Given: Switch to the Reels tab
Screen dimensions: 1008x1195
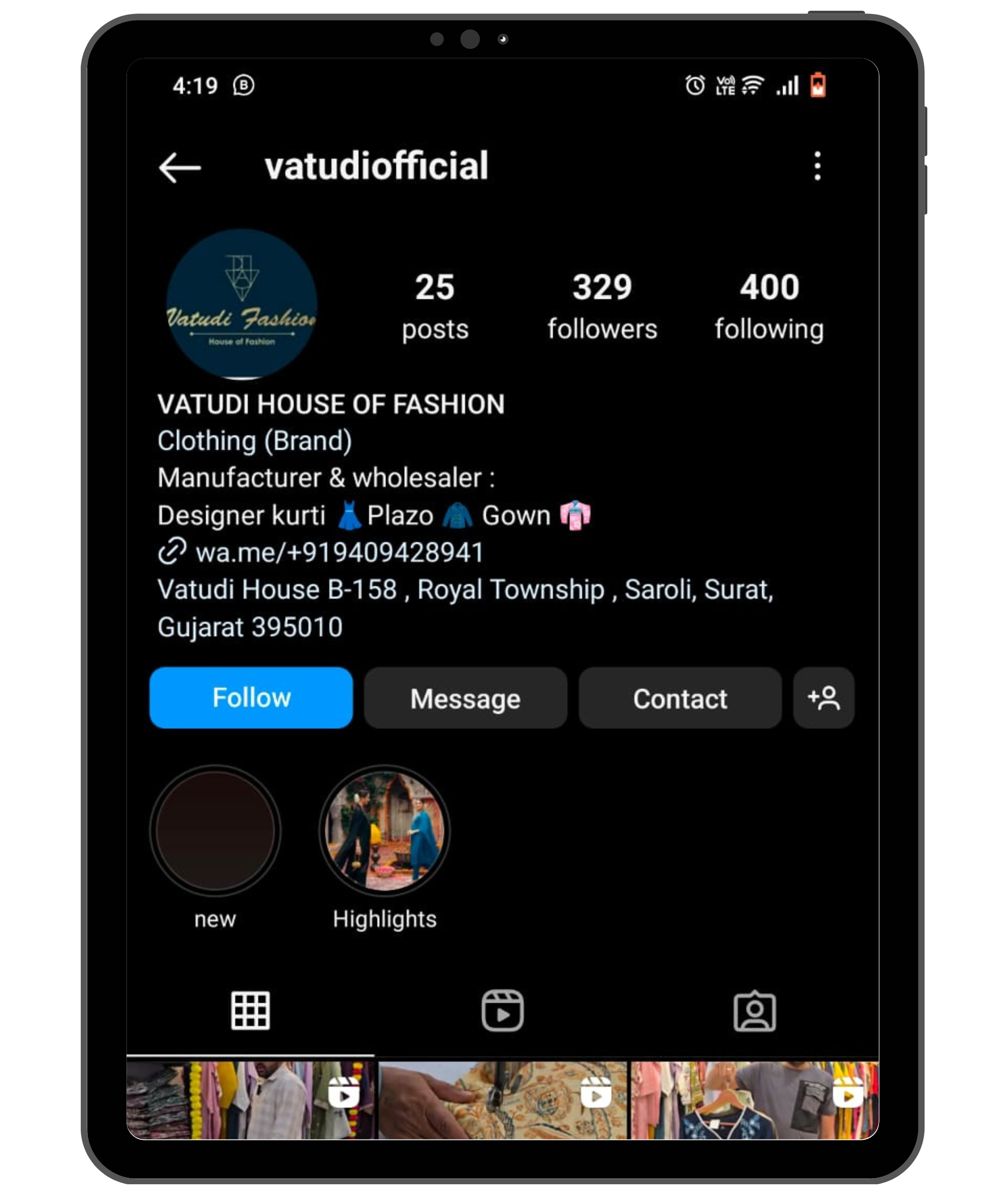Looking at the screenshot, I should click(x=502, y=1011).
